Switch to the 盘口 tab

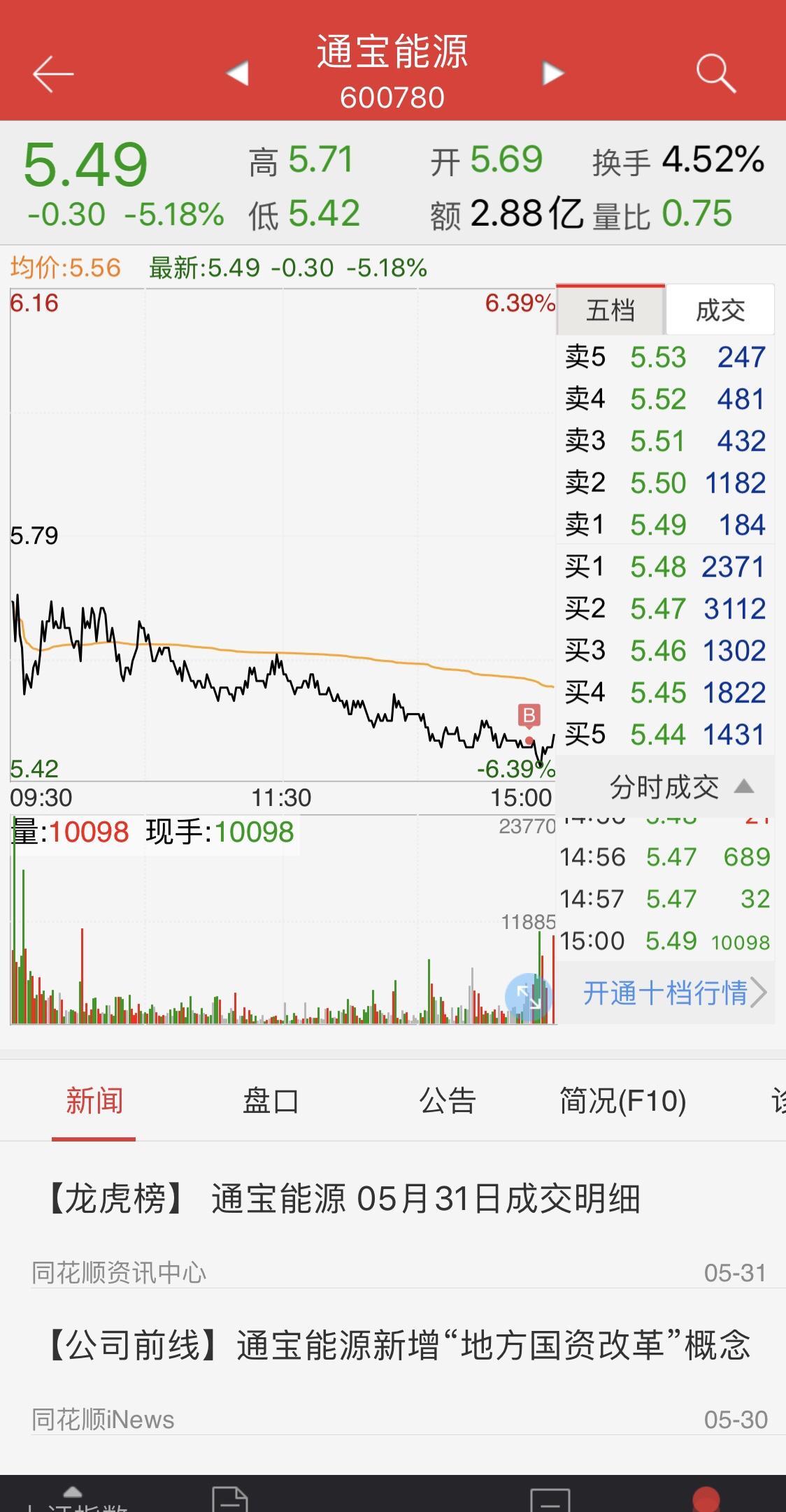point(271,1101)
